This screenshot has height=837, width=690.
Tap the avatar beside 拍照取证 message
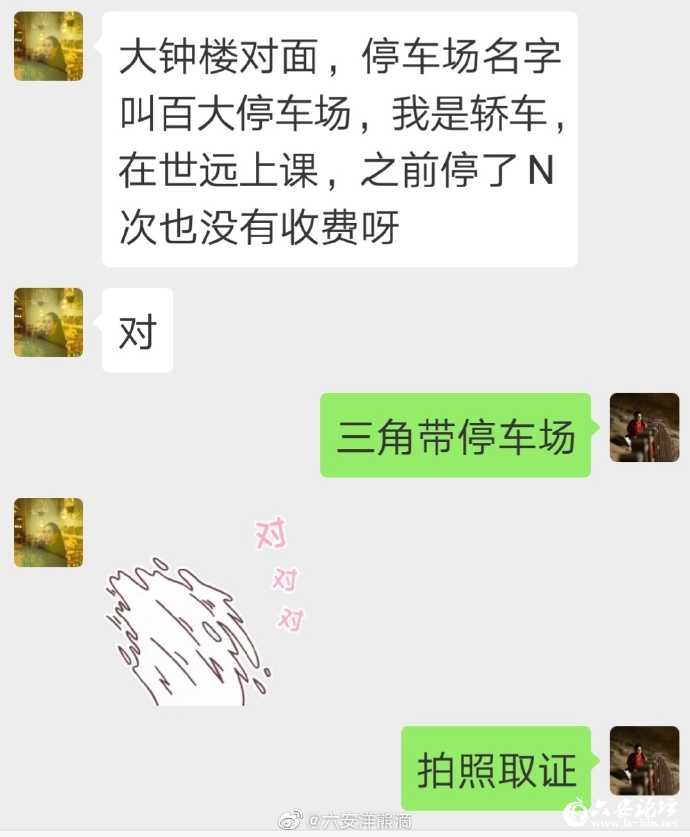[644, 761]
